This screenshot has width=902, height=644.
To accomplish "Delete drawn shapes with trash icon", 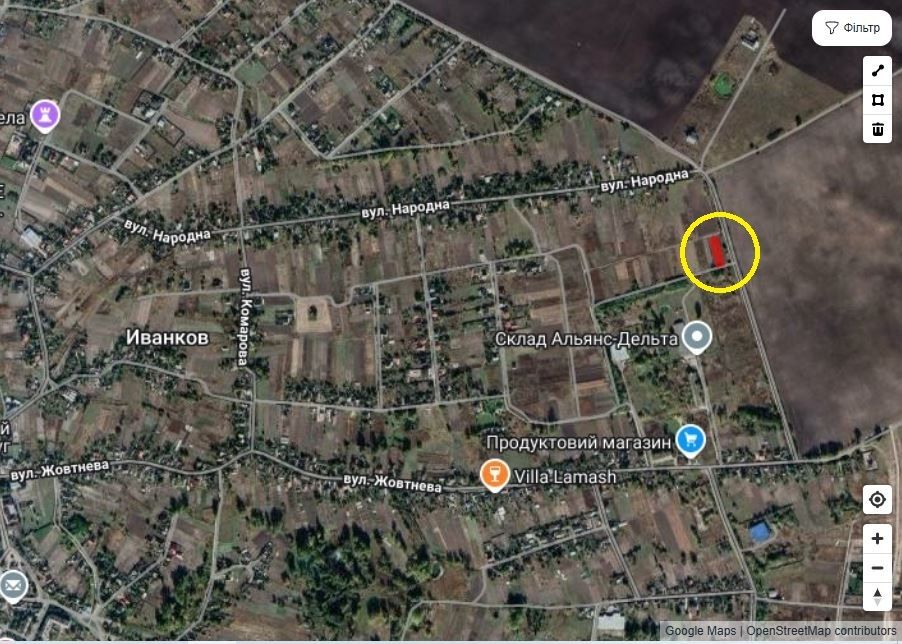I will click(877, 128).
